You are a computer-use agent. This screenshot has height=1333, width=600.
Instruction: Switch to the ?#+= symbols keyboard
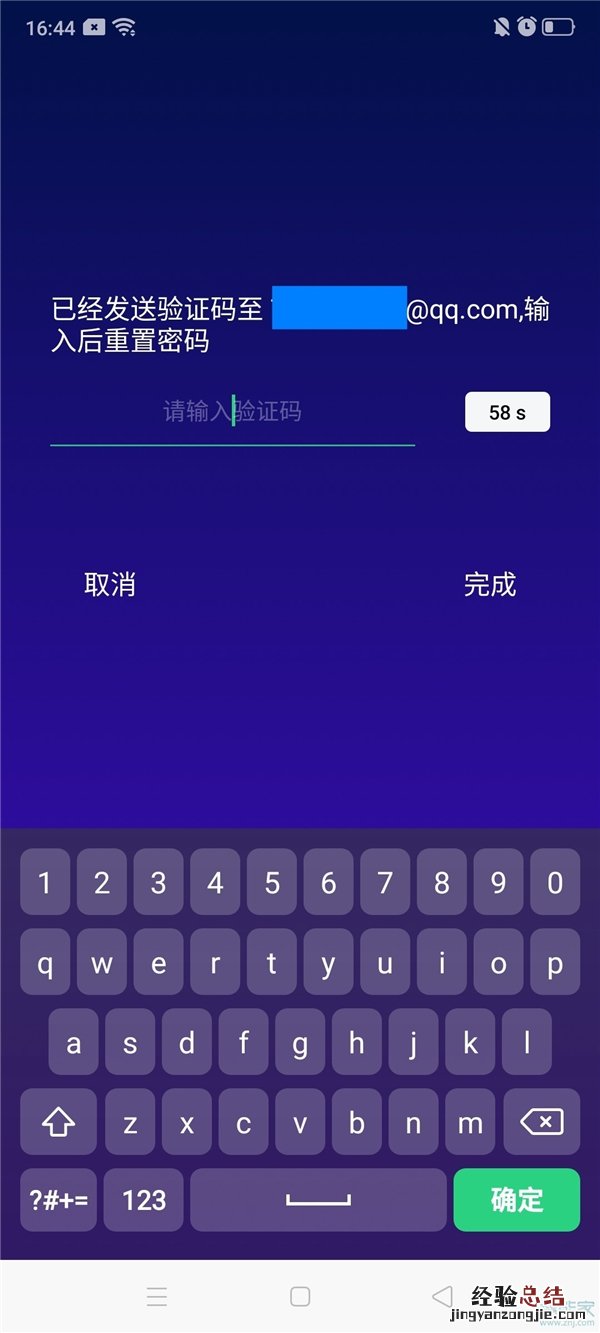58,1200
